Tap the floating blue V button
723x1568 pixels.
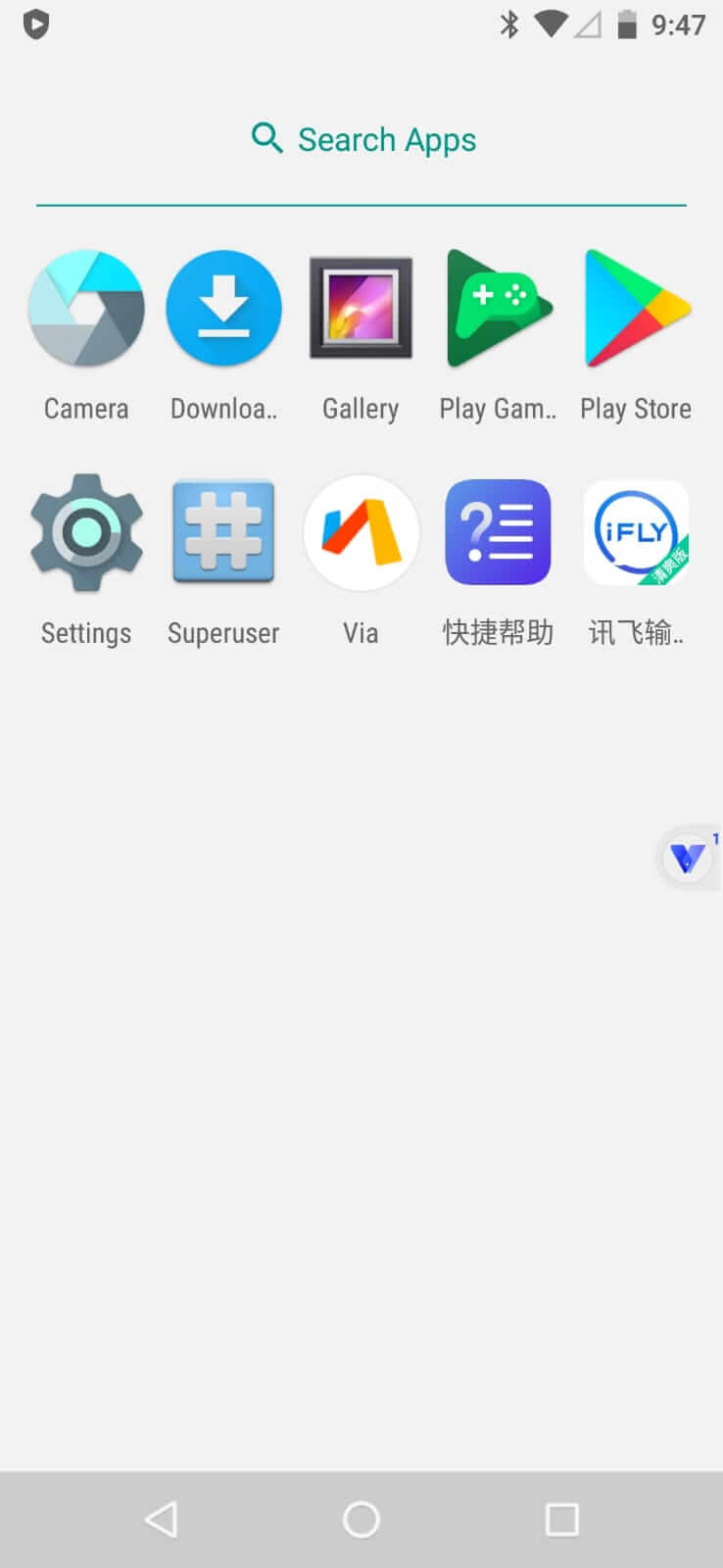coord(687,858)
